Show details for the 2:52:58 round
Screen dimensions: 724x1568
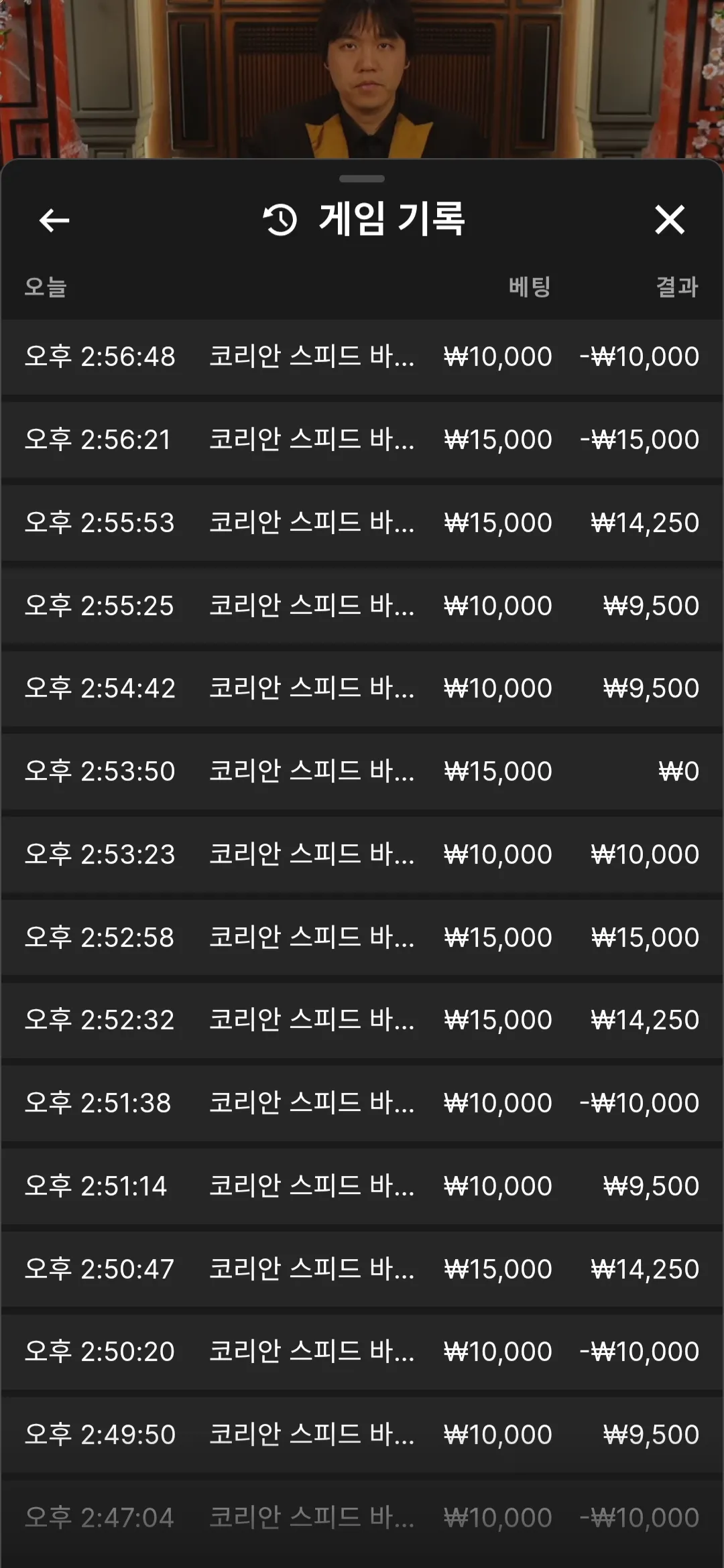click(x=362, y=937)
